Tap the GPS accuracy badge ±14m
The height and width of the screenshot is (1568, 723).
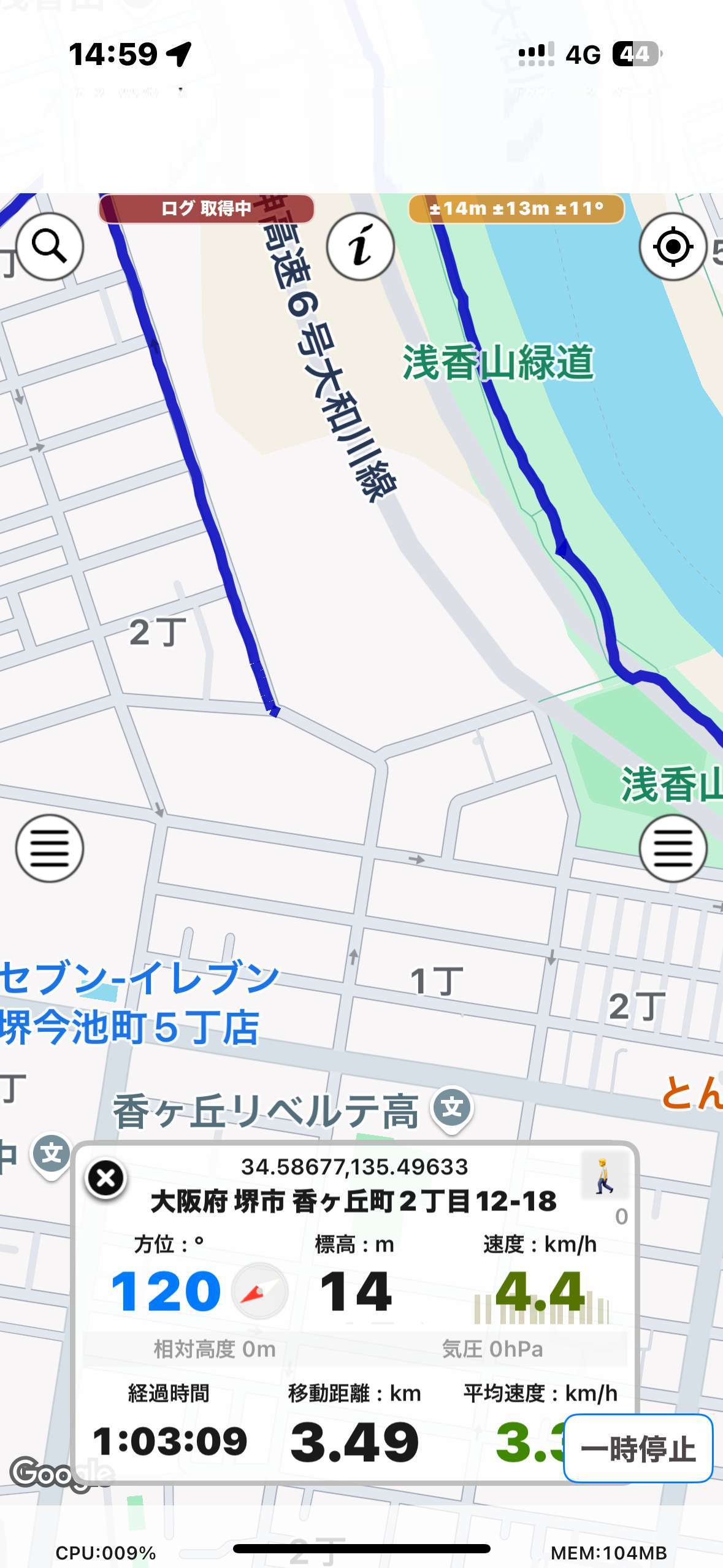pyautogui.click(x=516, y=209)
